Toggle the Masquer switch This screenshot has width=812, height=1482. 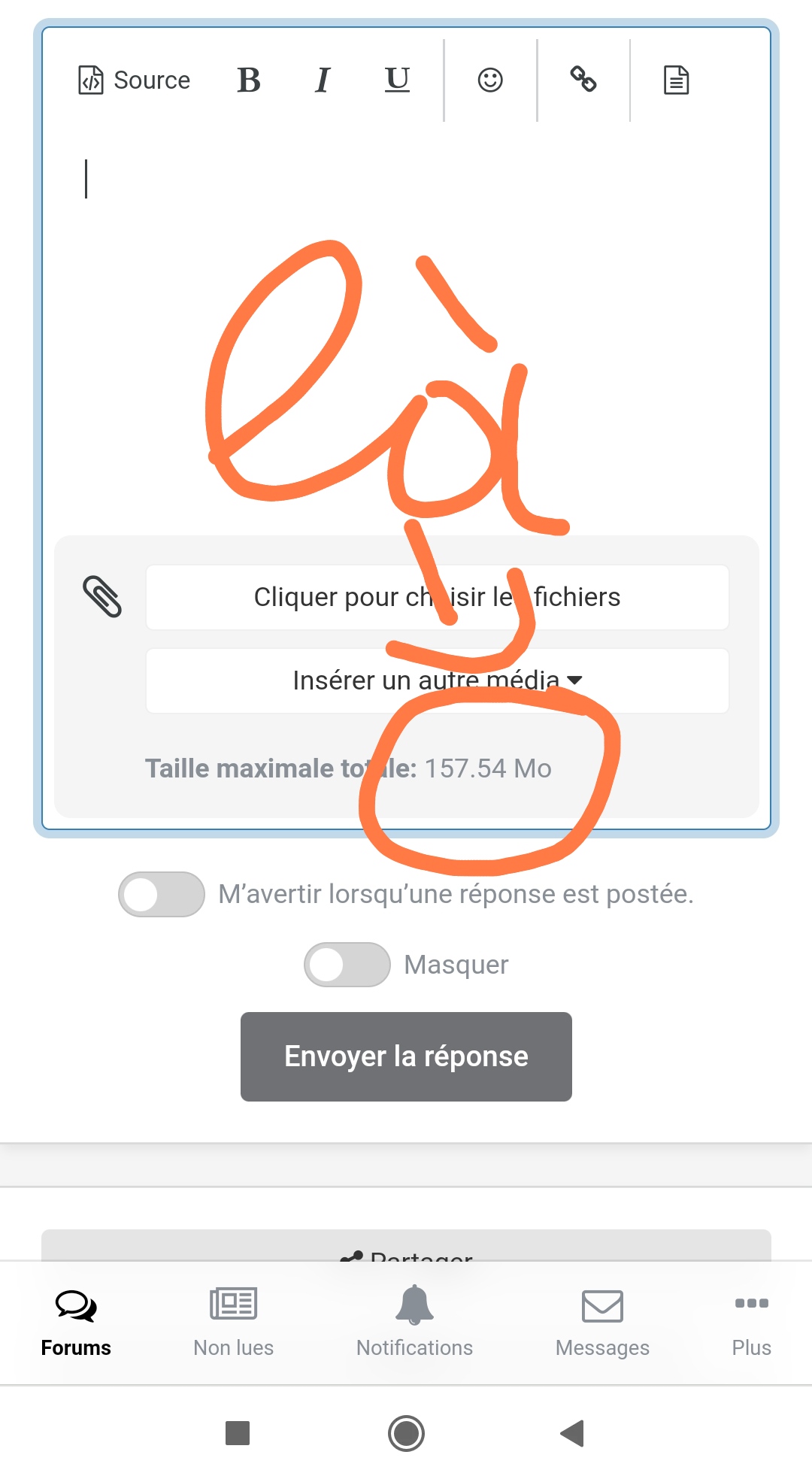point(347,965)
